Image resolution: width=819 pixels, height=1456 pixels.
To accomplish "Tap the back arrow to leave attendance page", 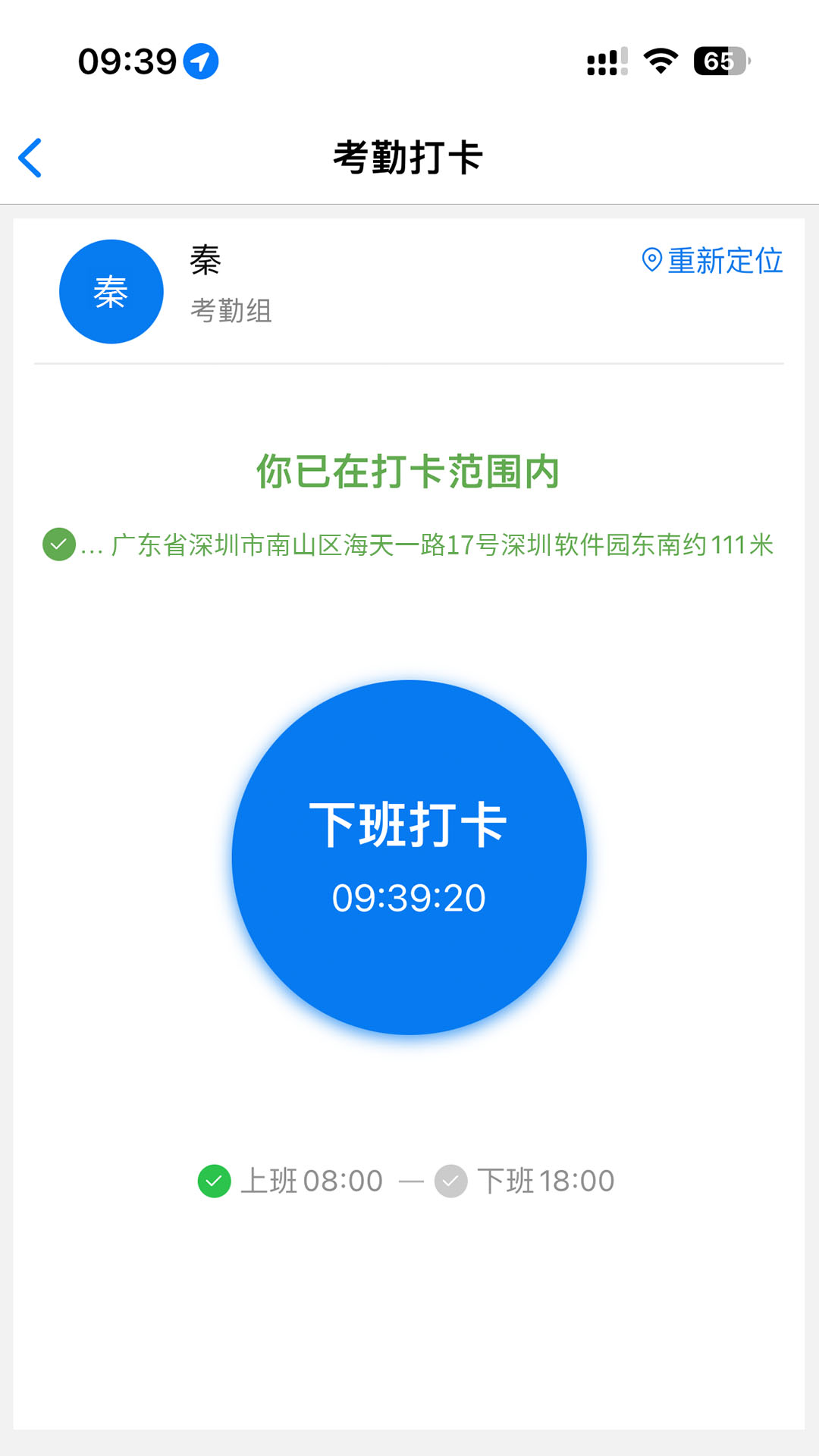I will click(30, 158).
